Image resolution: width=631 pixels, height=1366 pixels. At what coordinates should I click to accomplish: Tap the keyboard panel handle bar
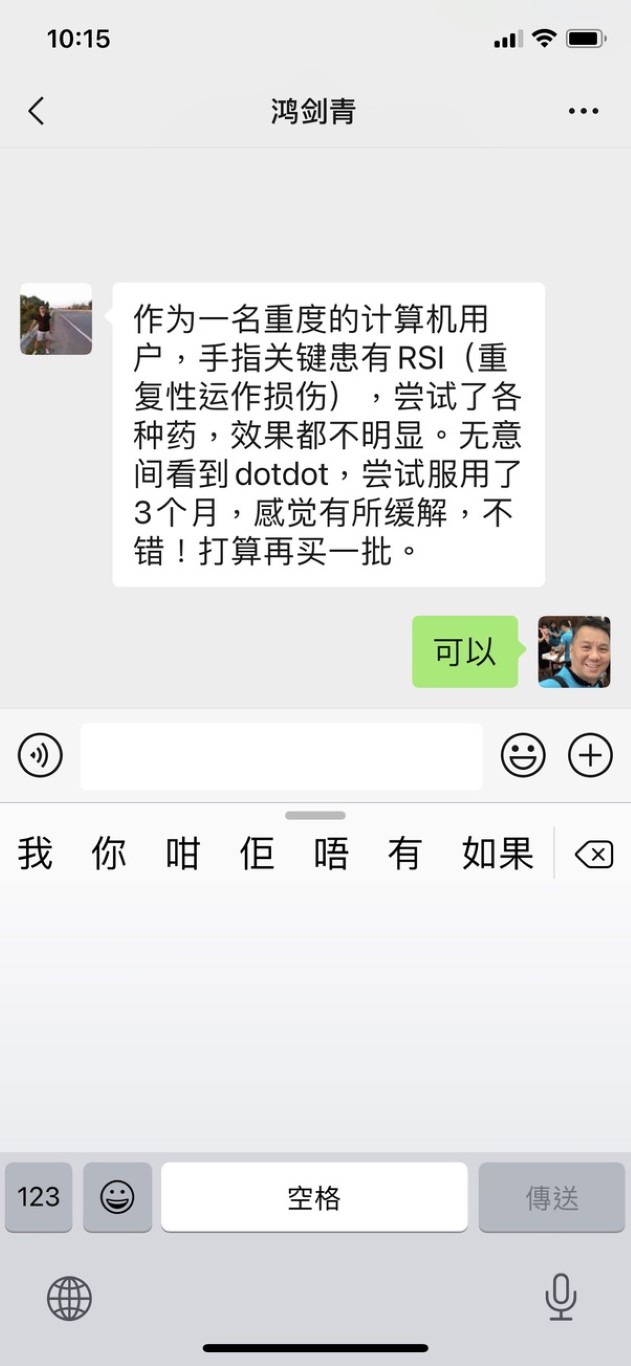click(315, 815)
